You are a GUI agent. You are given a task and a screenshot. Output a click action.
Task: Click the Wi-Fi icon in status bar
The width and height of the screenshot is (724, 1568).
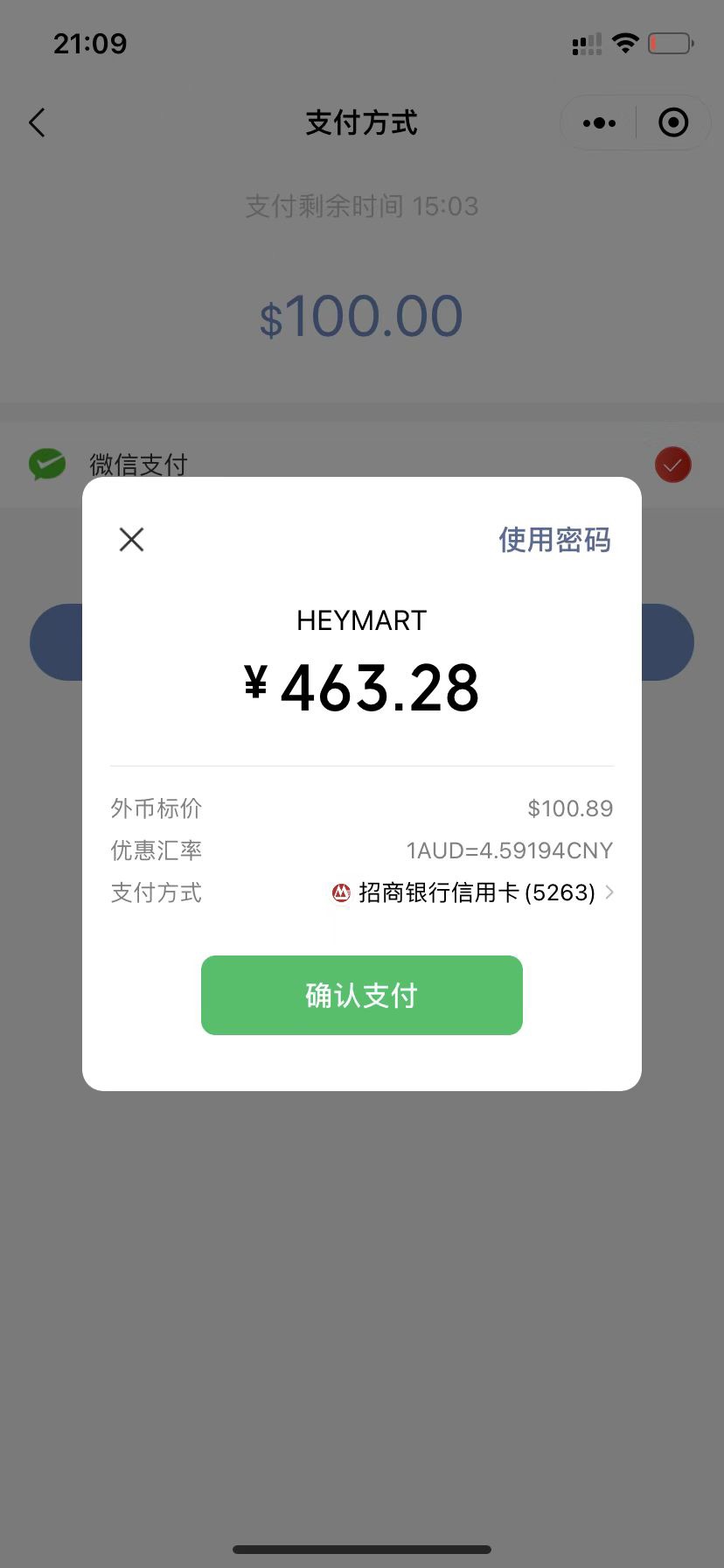[x=625, y=42]
